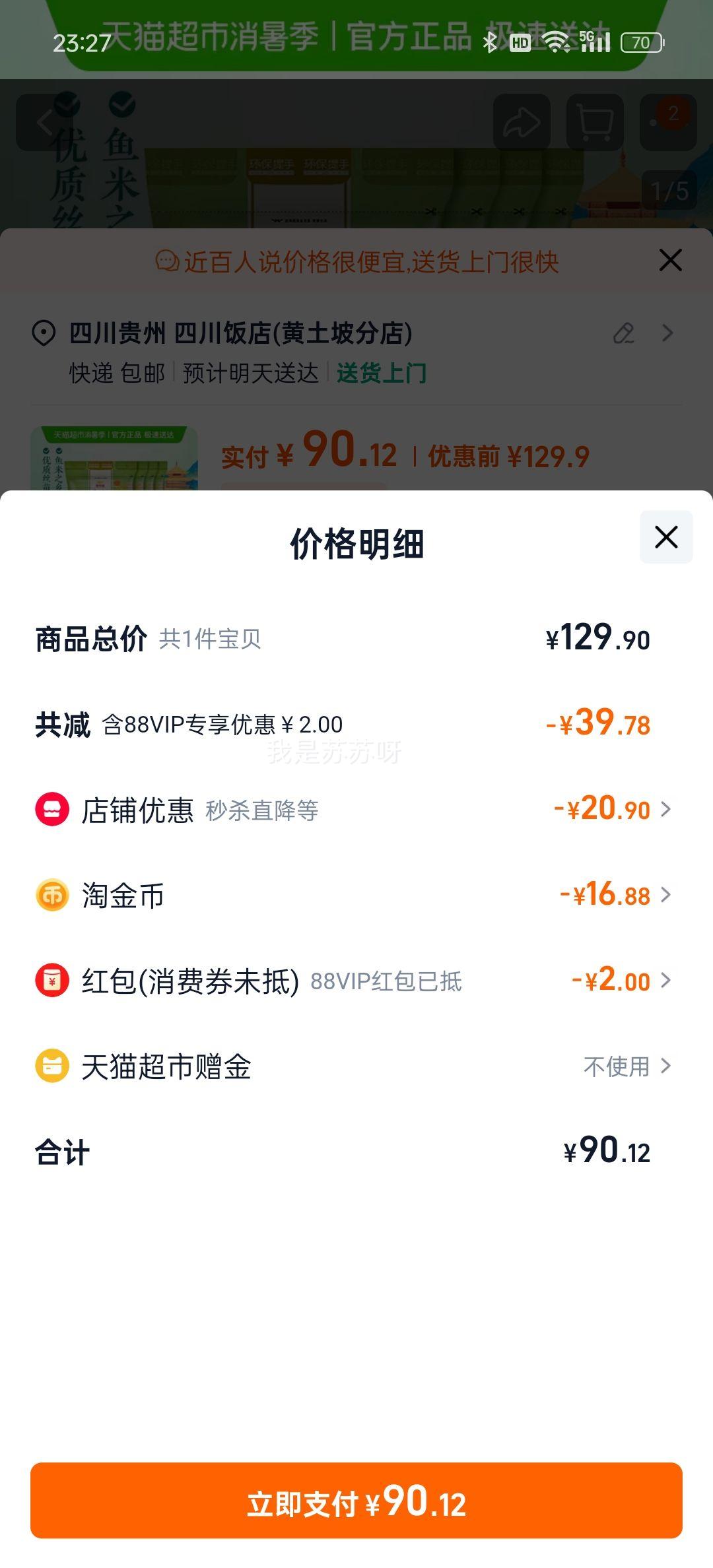Tap the 天猫超市赠金 yellow icon
Image resolution: width=713 pixels, height=1568 pixels.
coord(51,1065)
